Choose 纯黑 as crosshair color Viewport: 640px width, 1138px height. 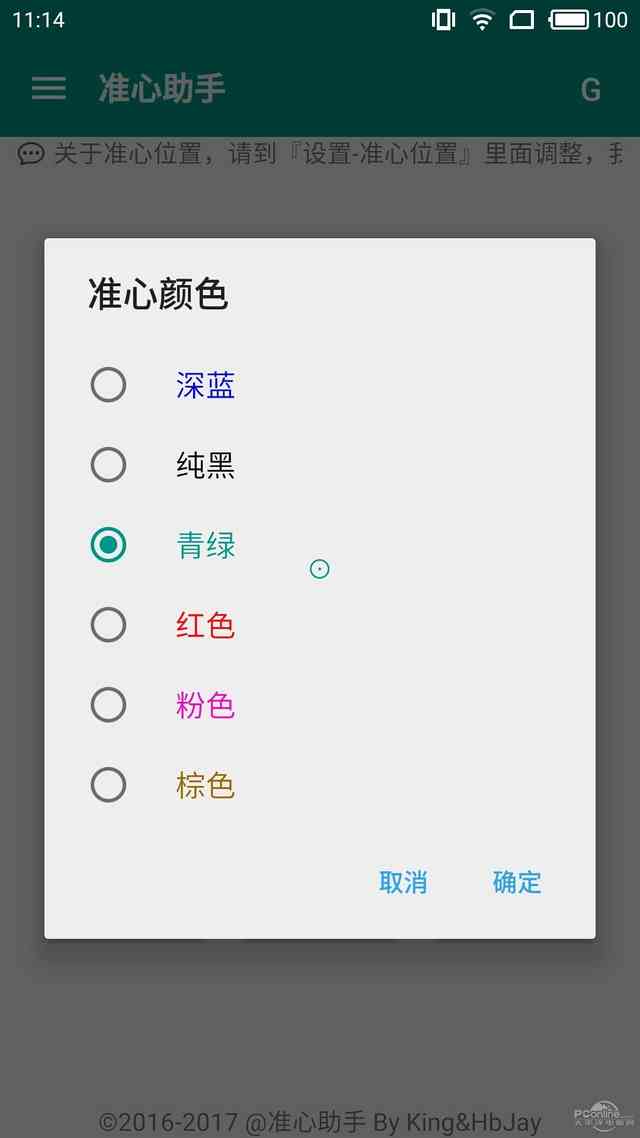108,465
